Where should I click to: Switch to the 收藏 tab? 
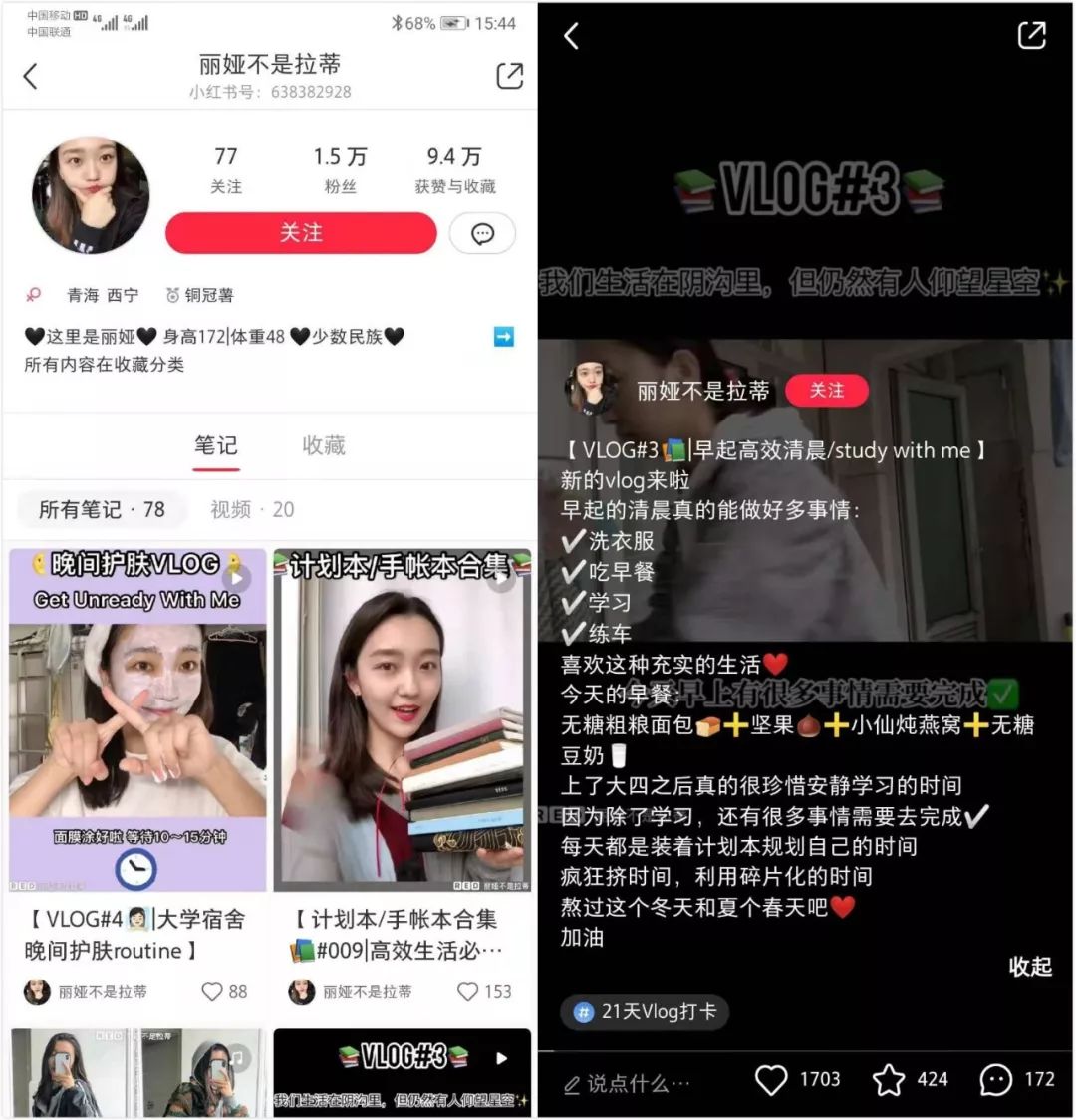click(x=324, y=445)
